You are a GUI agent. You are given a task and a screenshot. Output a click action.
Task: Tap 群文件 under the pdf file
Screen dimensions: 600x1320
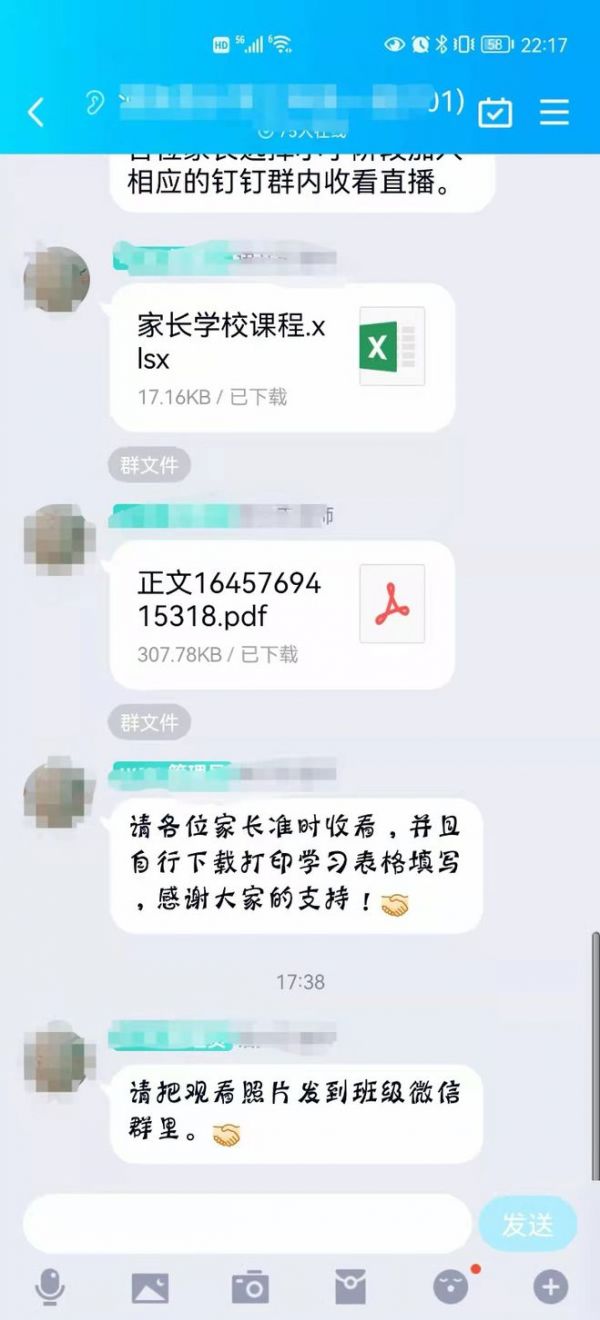click(149, 722)
